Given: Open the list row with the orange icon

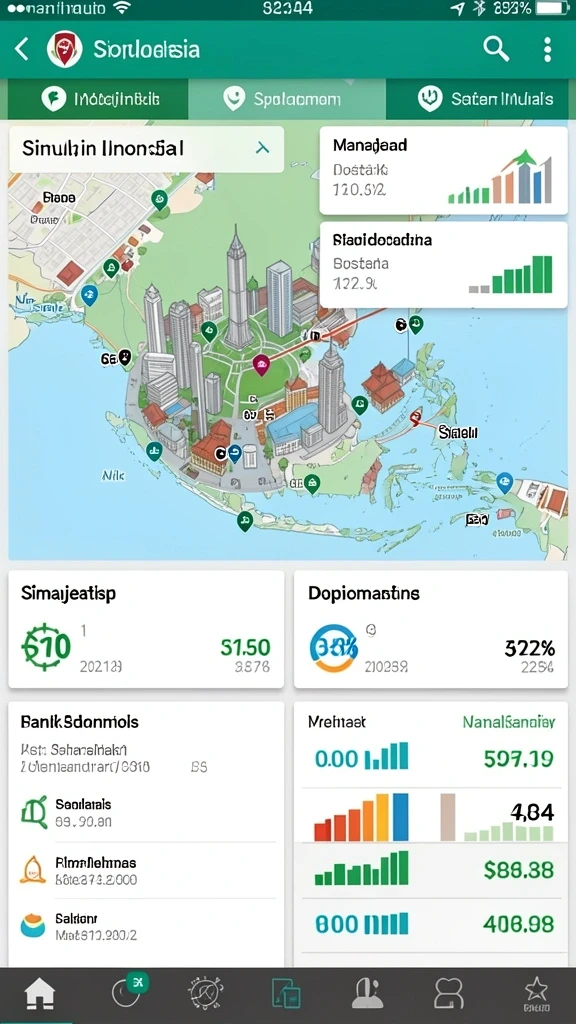Looking at the screenshot, I should pos(146,871).
